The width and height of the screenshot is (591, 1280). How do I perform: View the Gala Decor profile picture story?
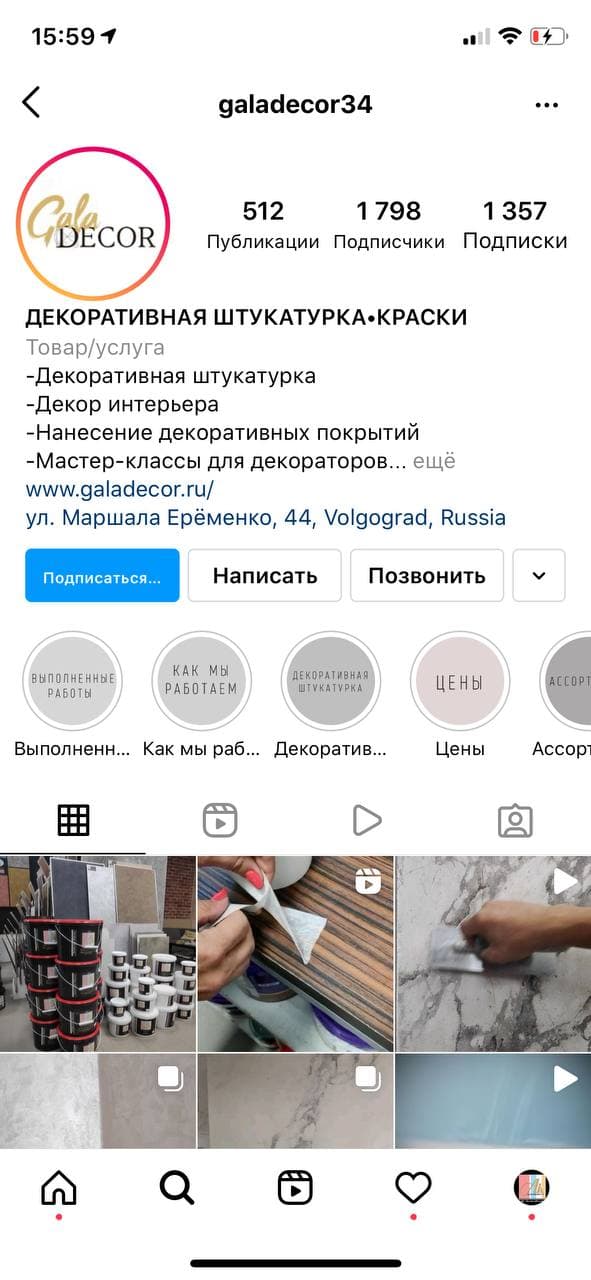(93, 224)
